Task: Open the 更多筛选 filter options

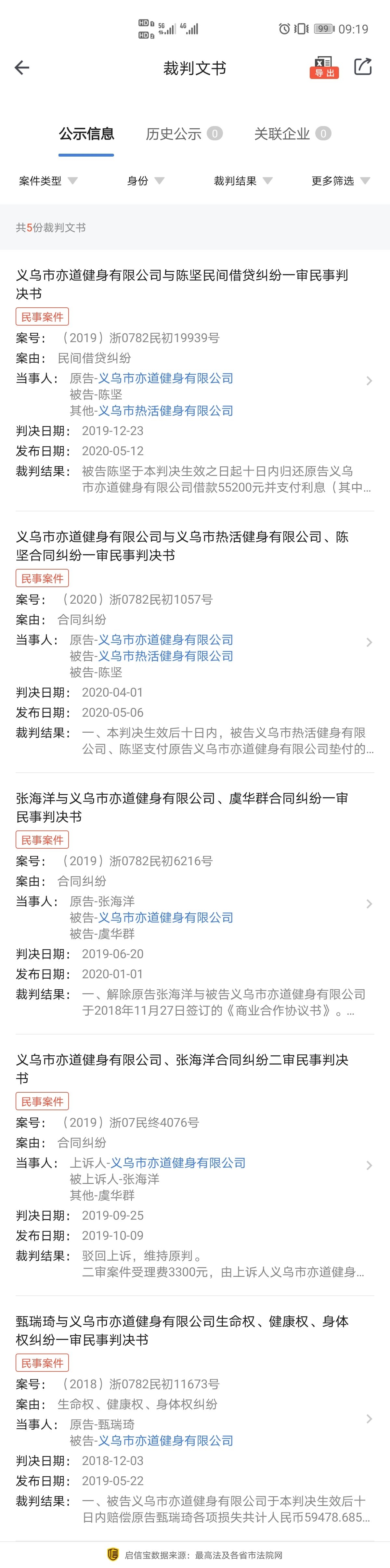Action: click(x=340, y=181)
